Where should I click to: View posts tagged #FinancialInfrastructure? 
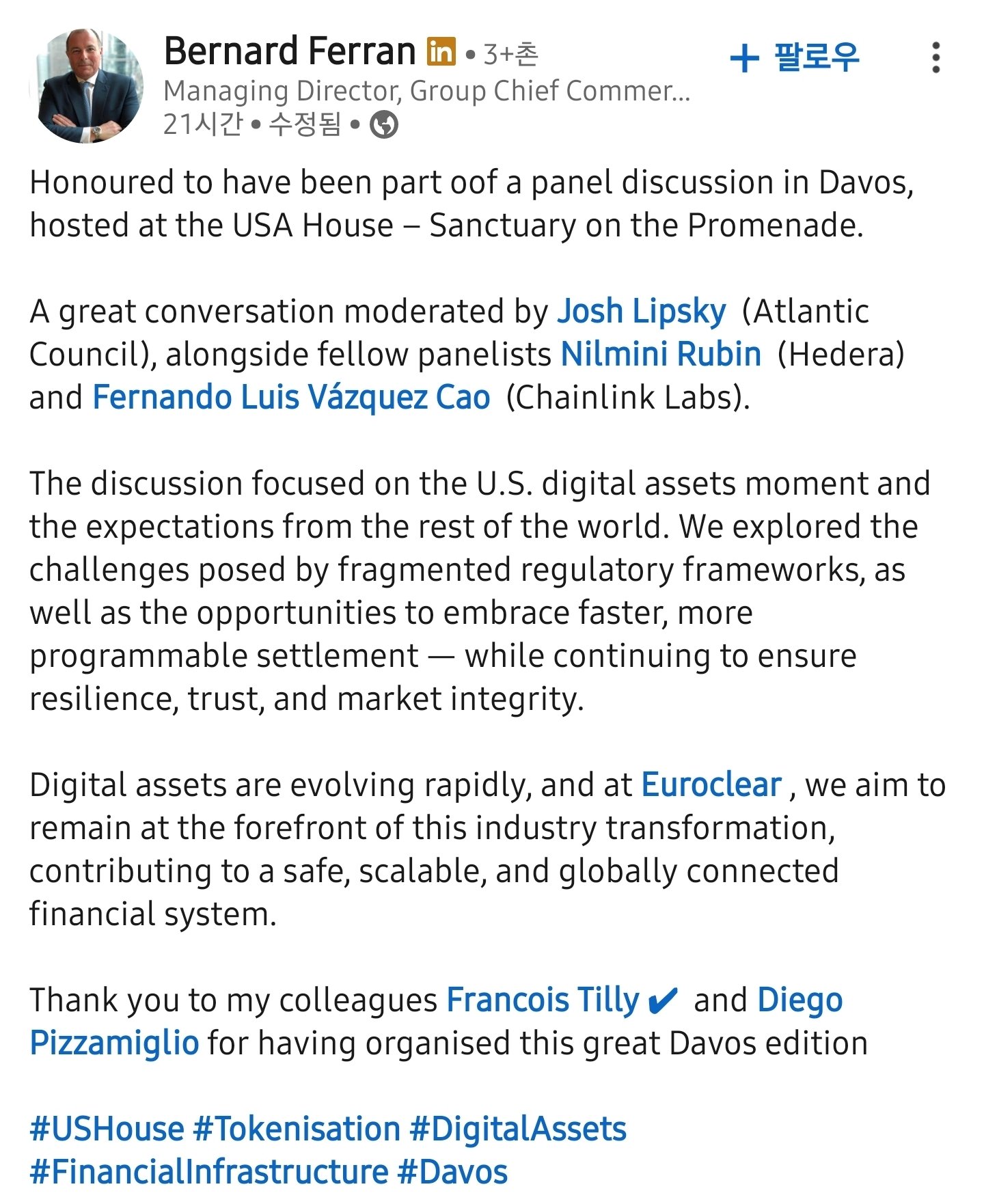pyautogui.click(x=209, y=1172)
